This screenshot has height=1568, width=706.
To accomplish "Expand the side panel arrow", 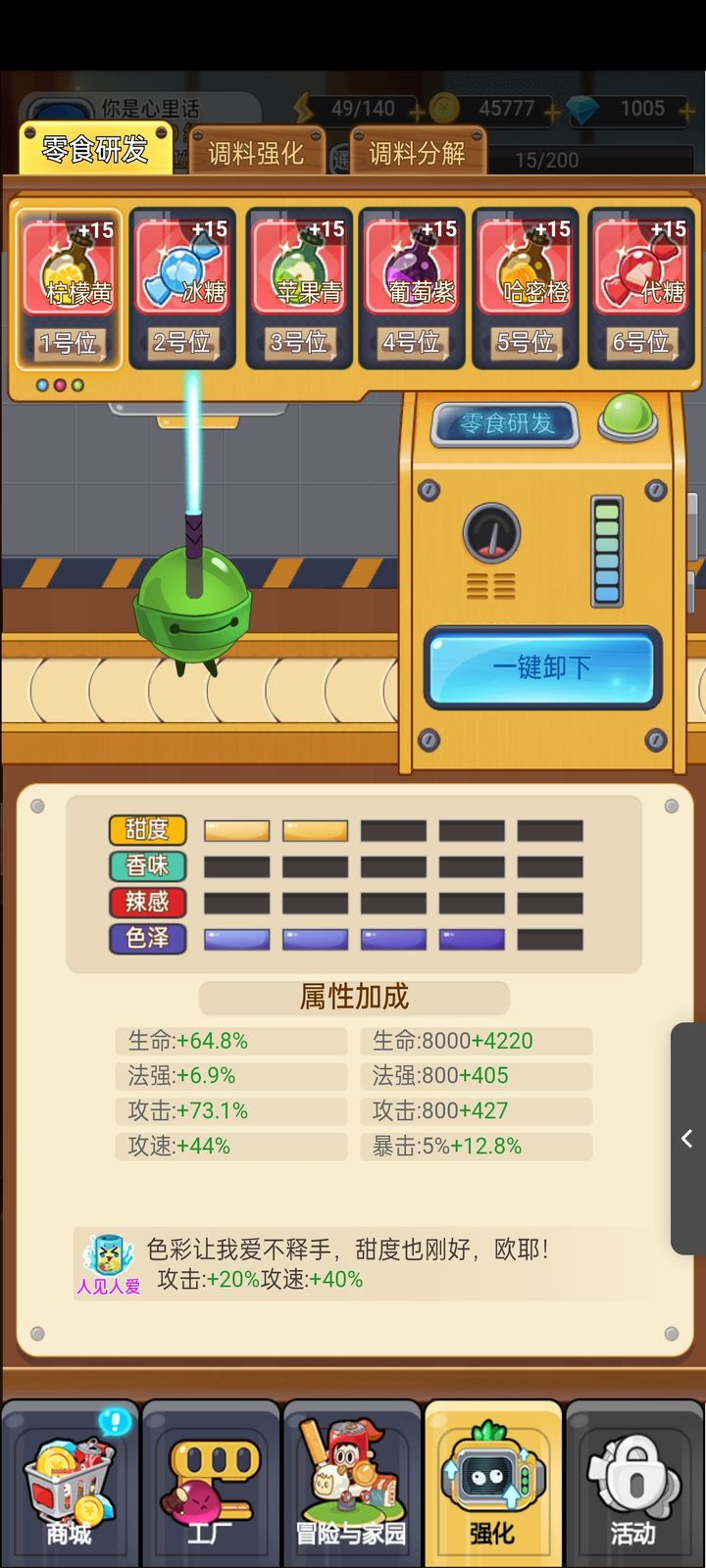I will point(687,1138).
